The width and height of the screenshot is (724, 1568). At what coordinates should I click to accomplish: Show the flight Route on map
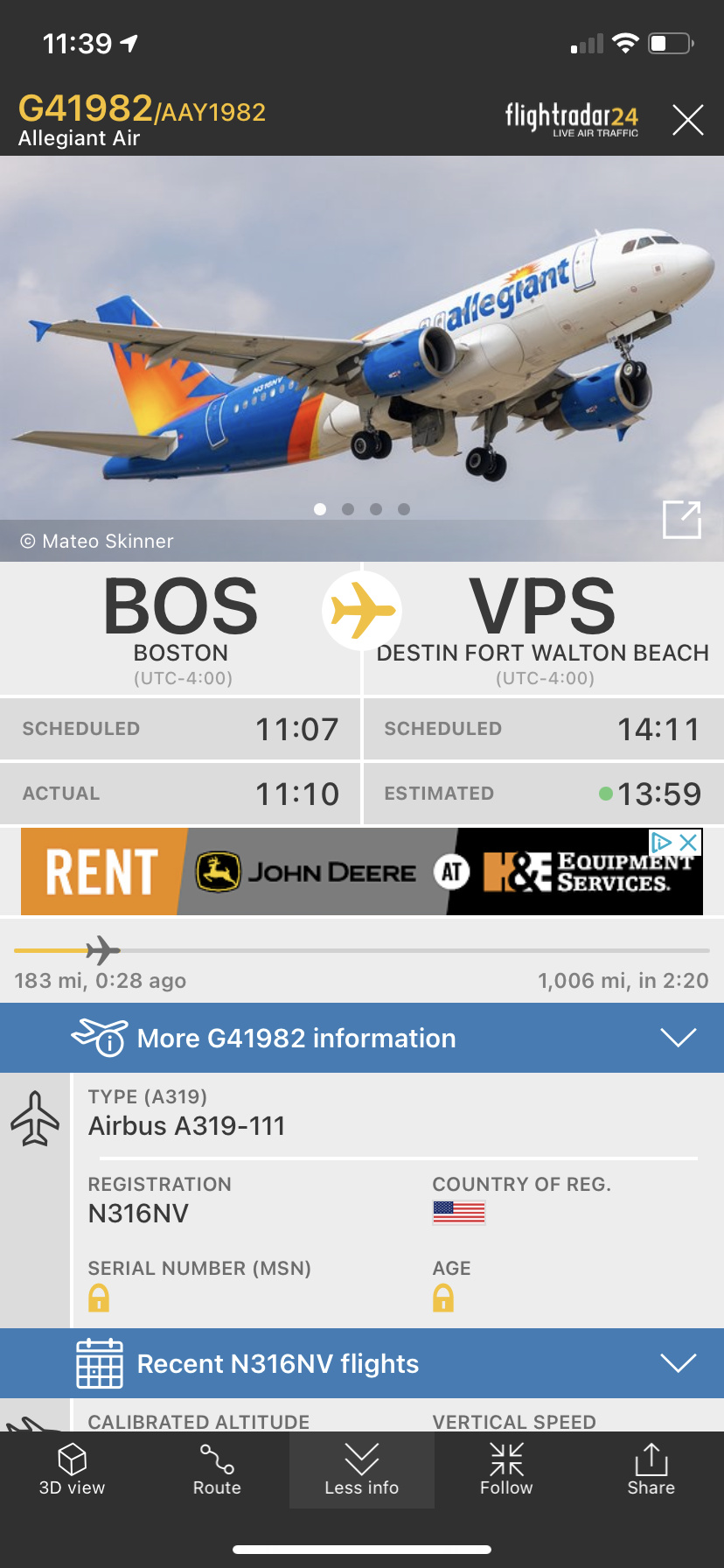pos(217,1471)
